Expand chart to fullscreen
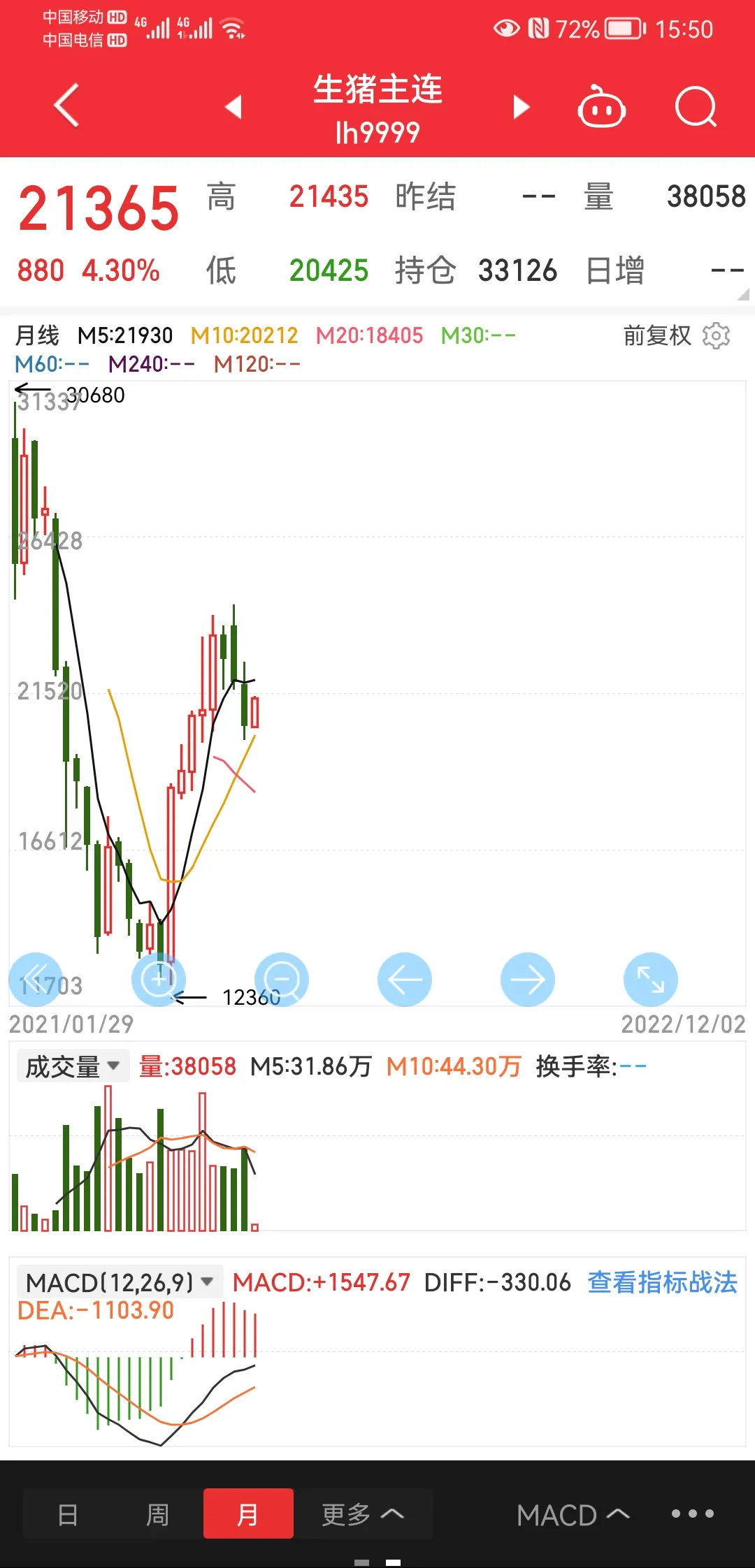Image resolution: width=755 pixels, height=1568 pixels. (x=651, y=980)
